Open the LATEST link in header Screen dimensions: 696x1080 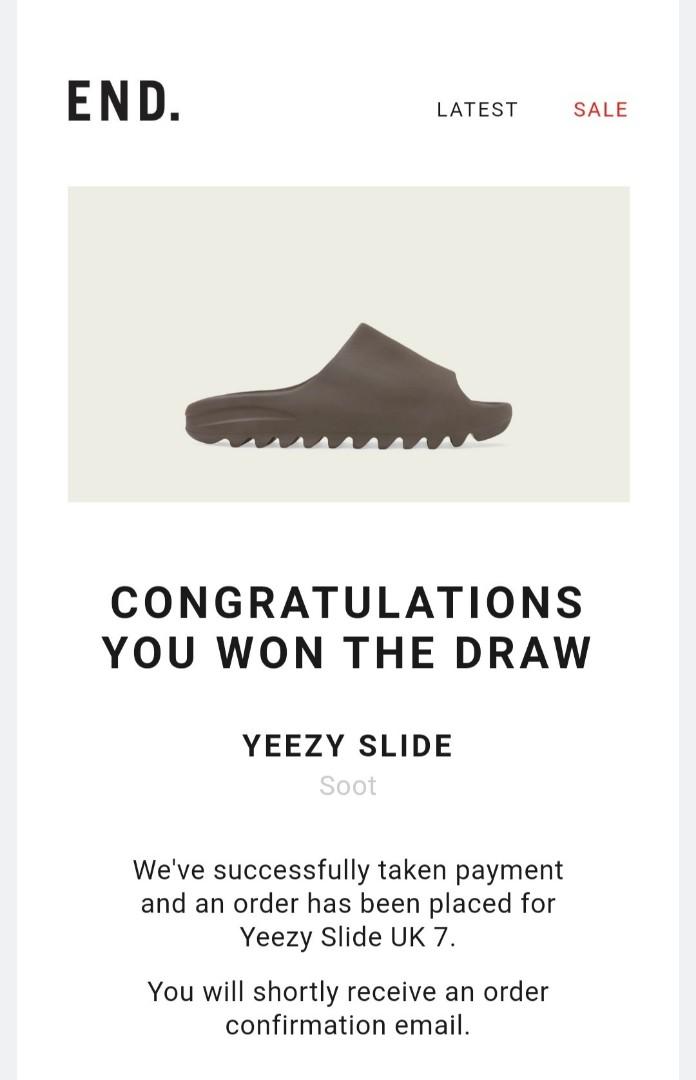point(477,110)
